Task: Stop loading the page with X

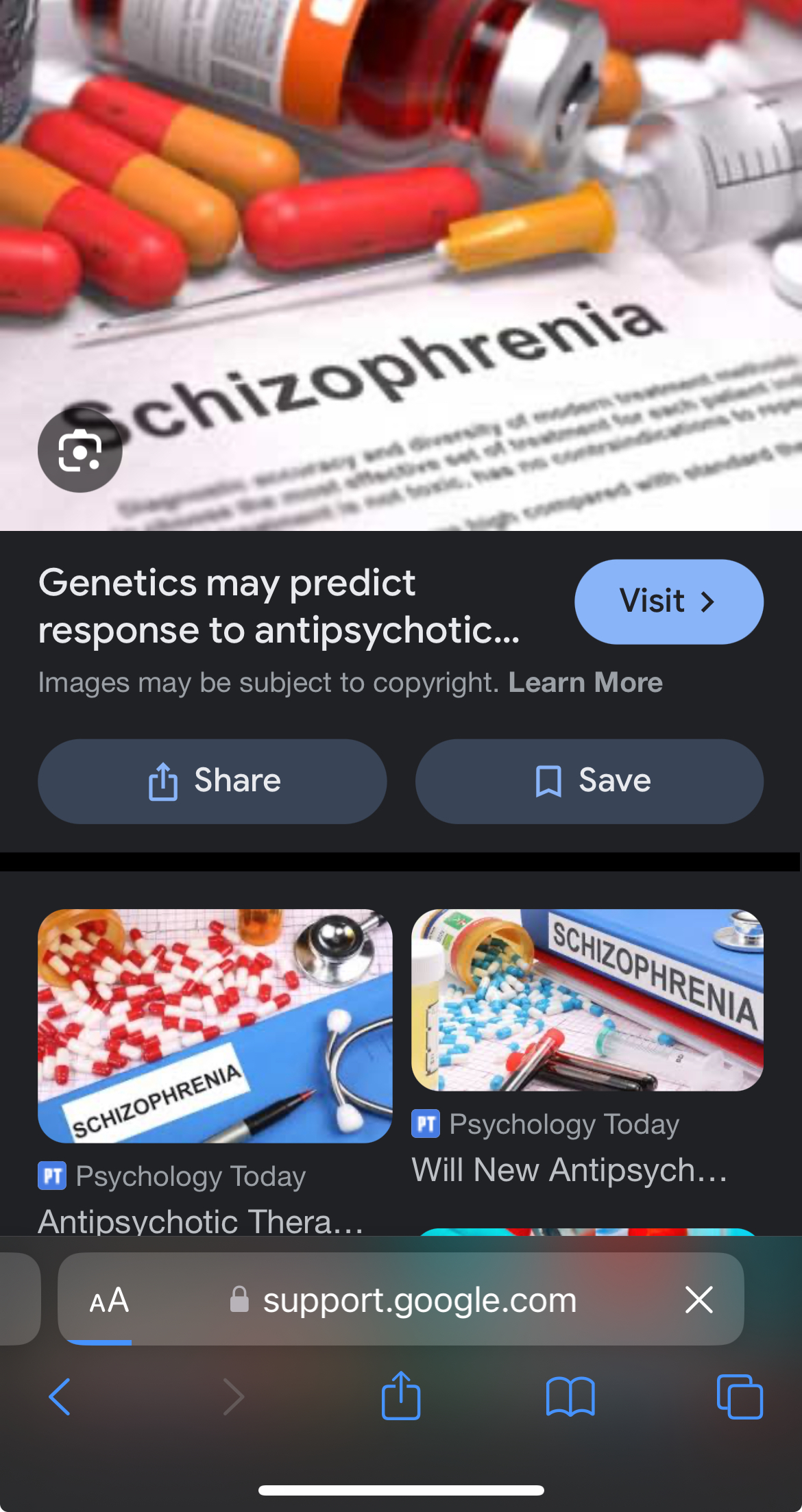Action: pos(698,1300)
